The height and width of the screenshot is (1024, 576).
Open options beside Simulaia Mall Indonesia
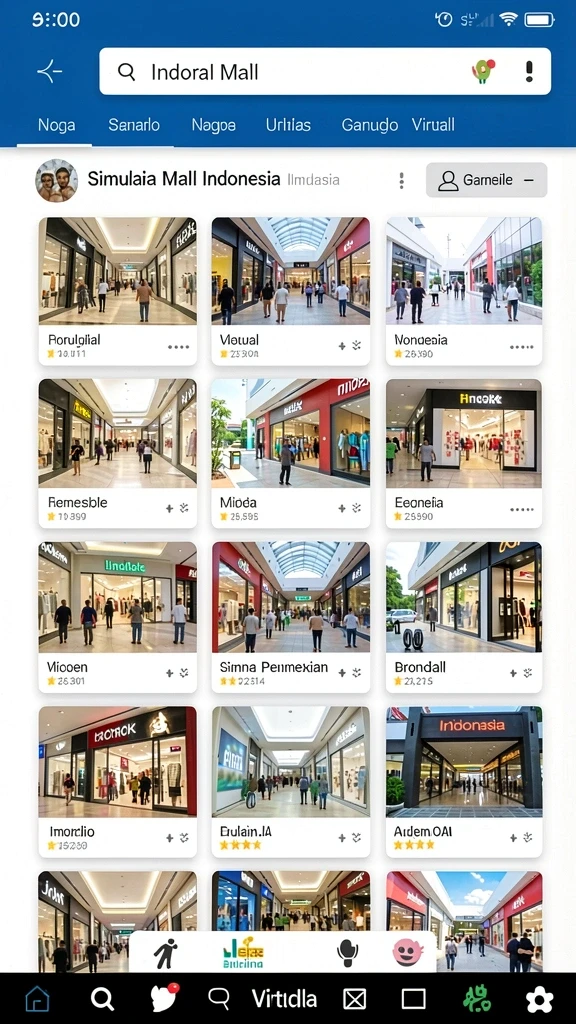(402, 180)
